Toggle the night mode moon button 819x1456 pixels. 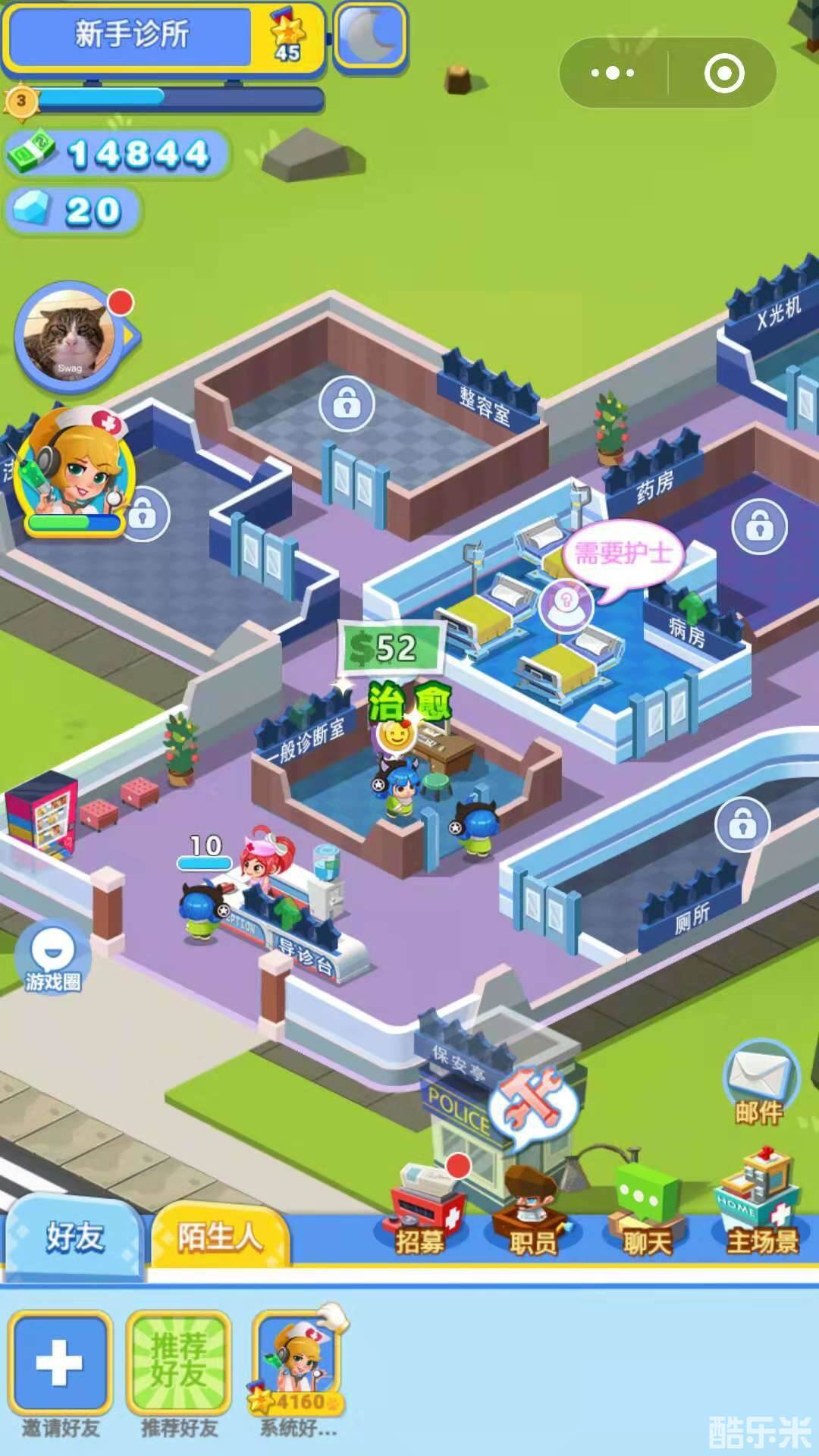coord(369,35)
